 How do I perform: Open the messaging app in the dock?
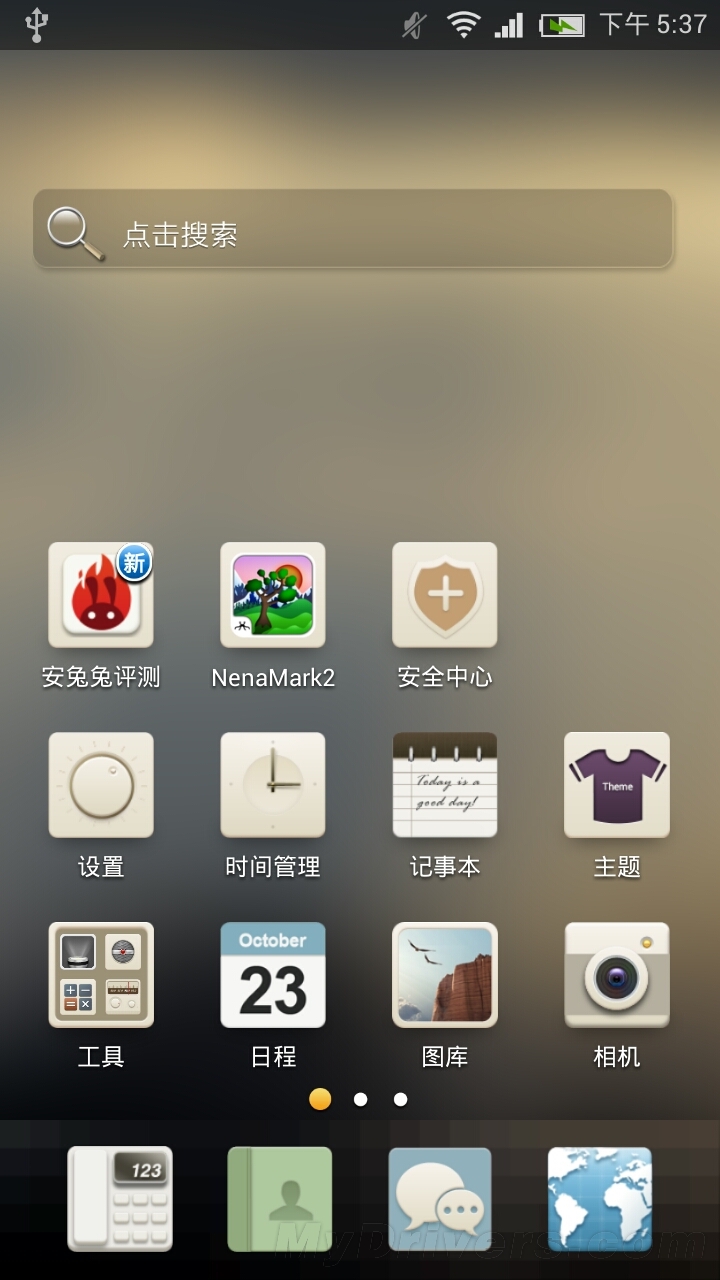(440, 1199)
